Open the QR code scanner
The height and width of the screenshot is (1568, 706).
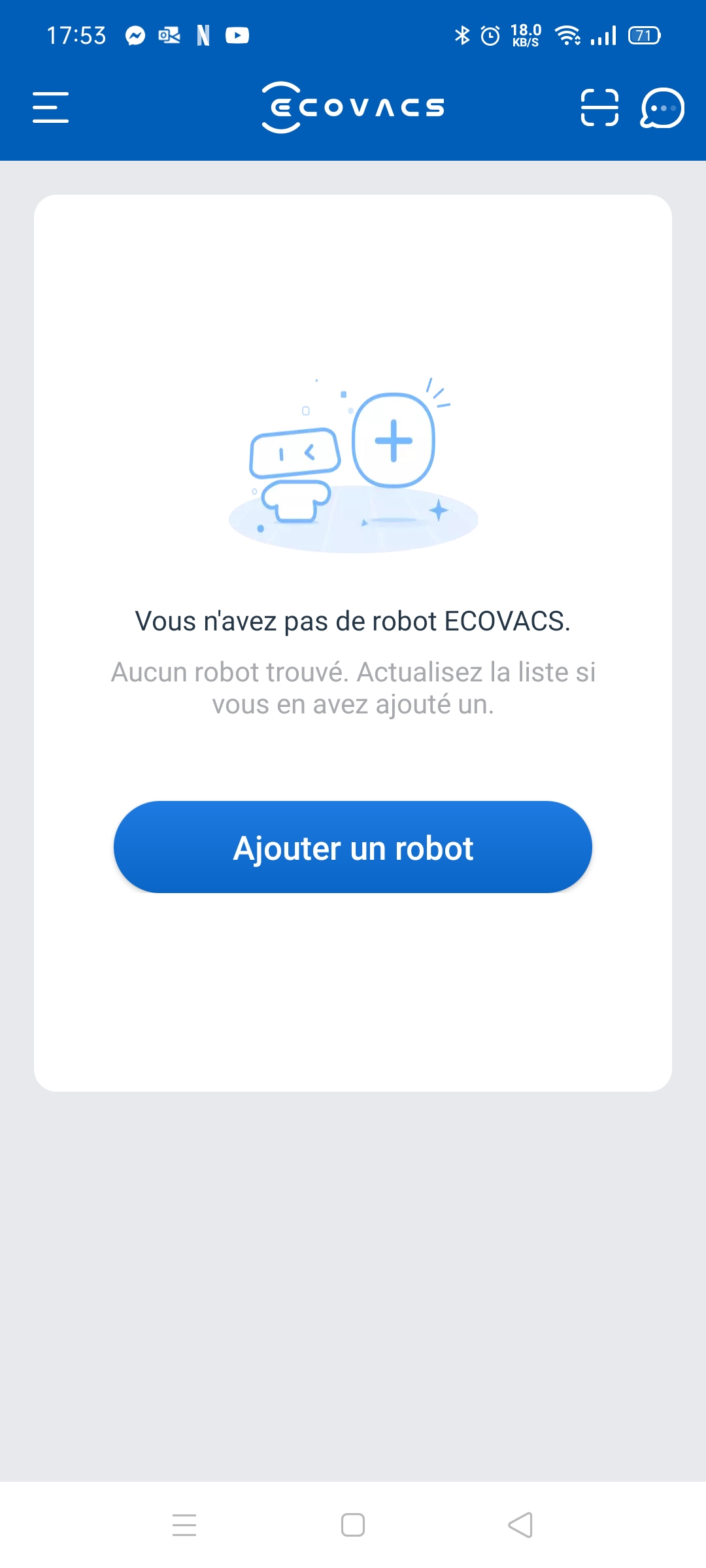click(599, 108)
